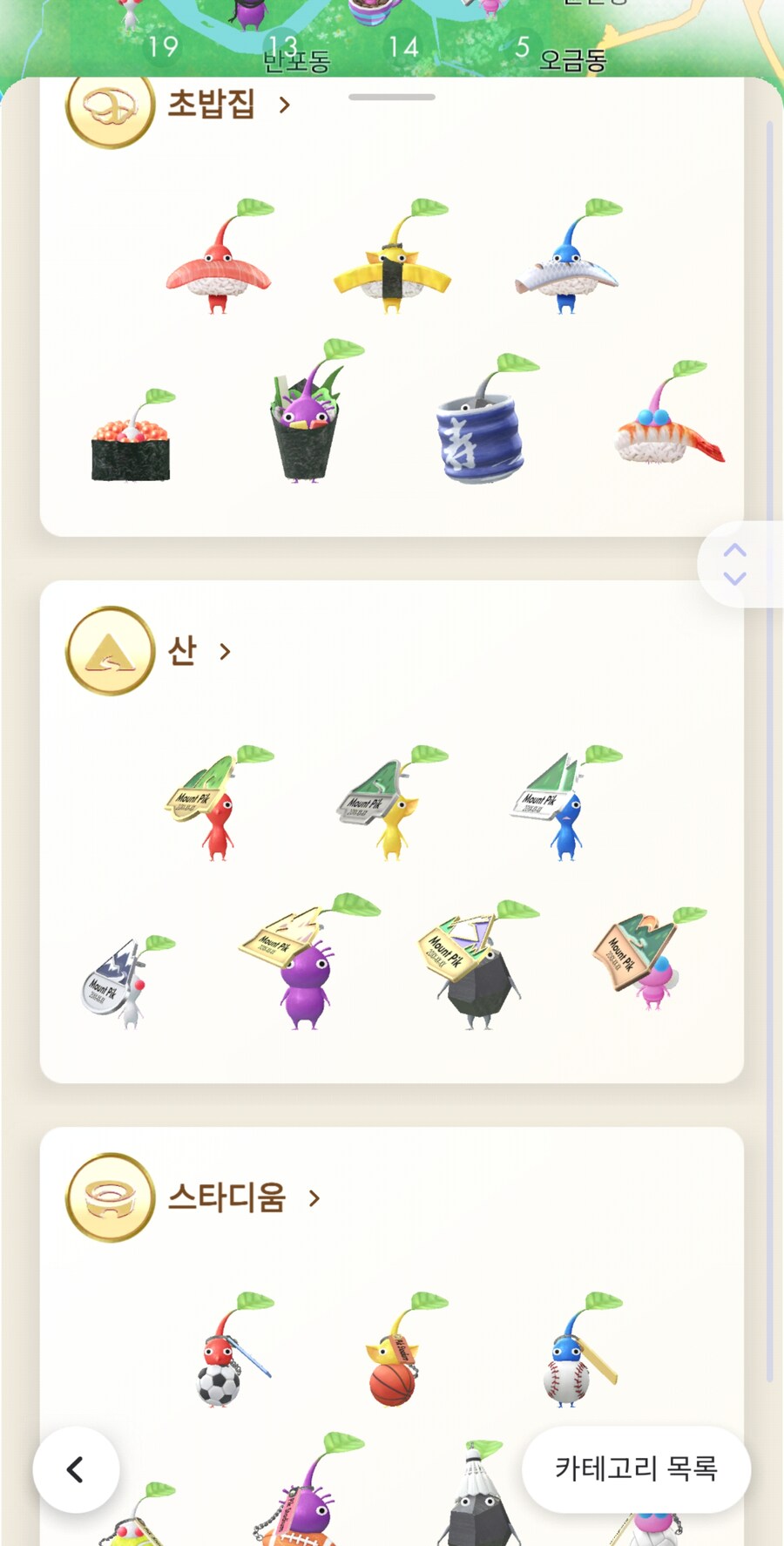The image size is (784, 1546).
Task: Select the blue mackerel sushi Pikmin
Action: point(566,261)
